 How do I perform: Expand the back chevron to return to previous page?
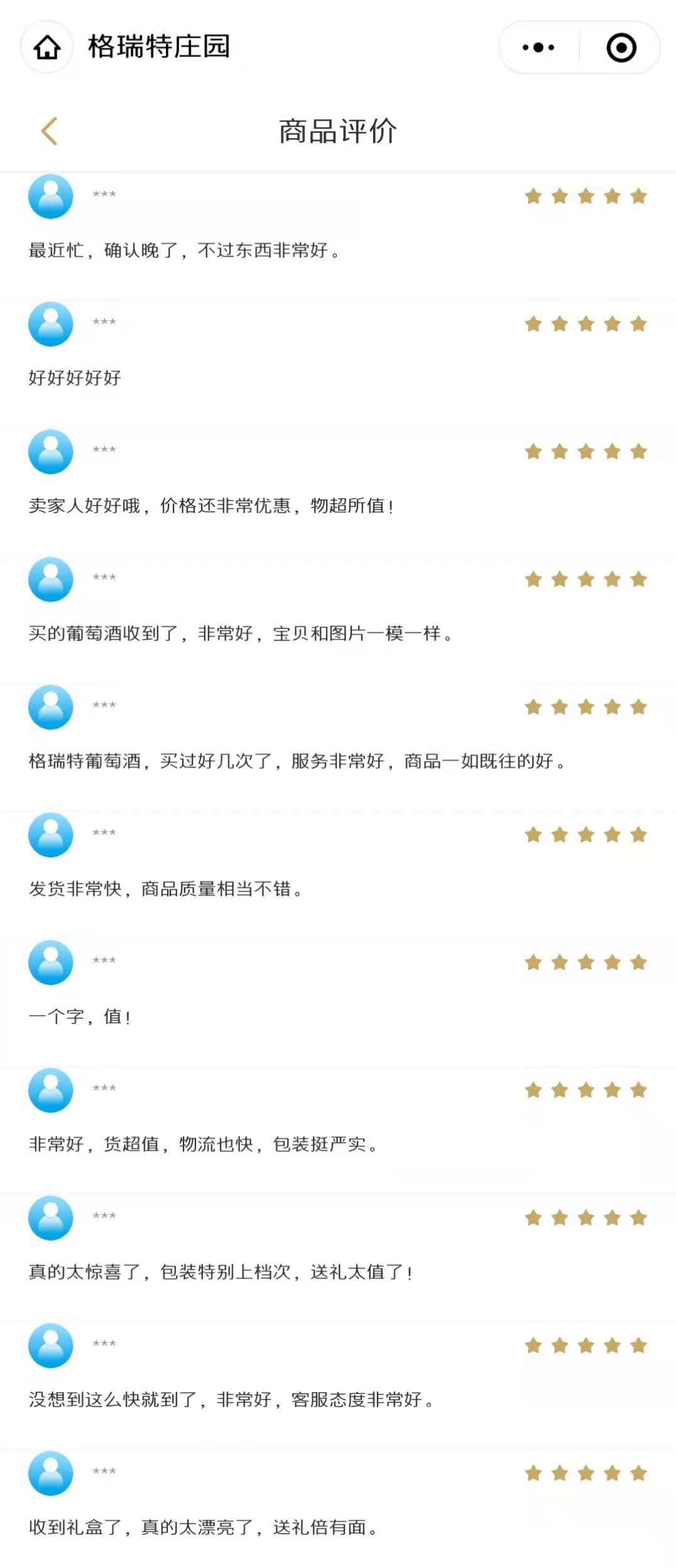tap(49, 131)
